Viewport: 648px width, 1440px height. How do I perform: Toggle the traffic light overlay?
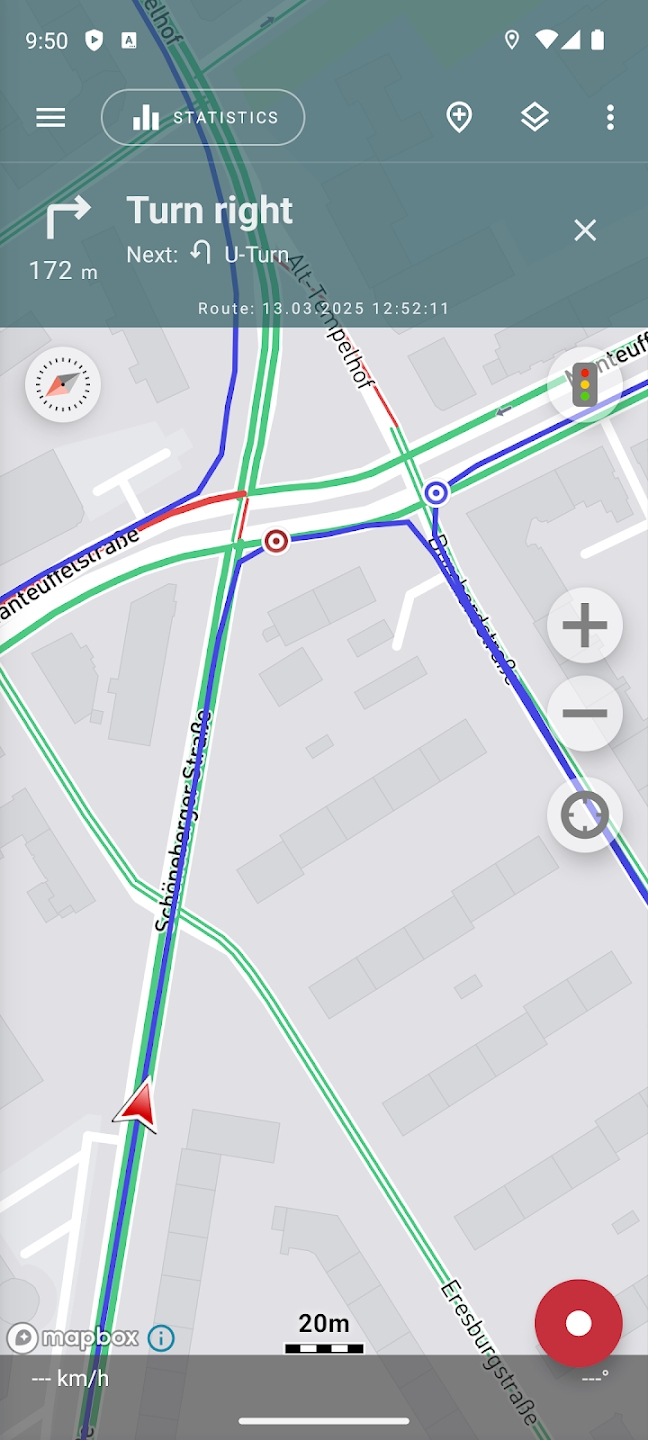tap(585, 385)
